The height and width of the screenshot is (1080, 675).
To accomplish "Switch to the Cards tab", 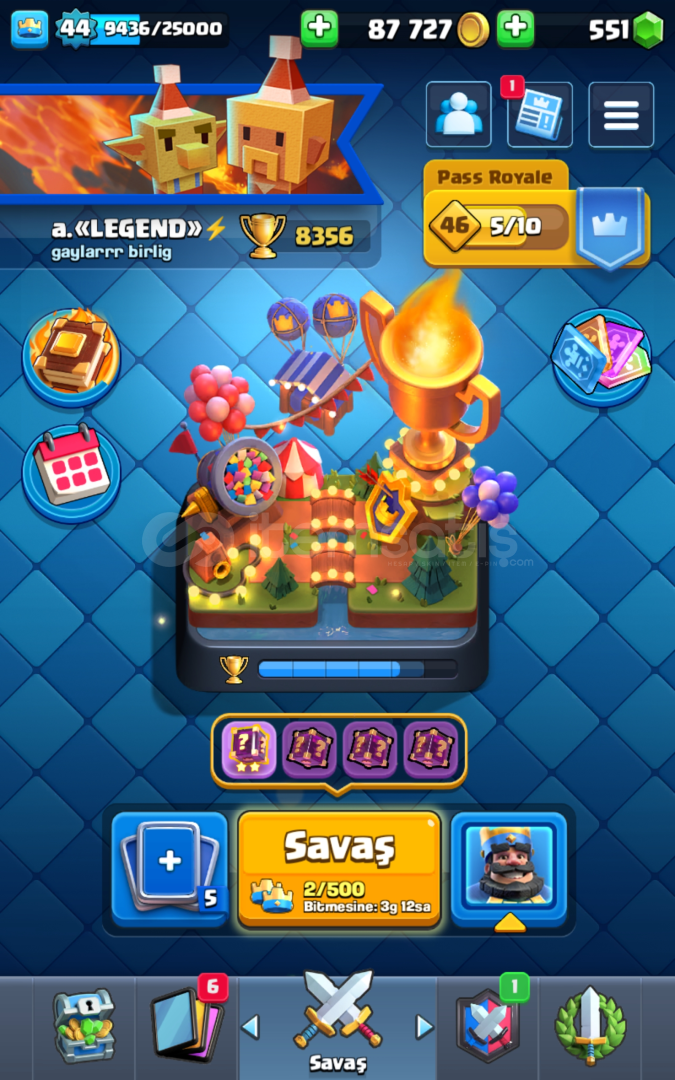I will 187,1026.
